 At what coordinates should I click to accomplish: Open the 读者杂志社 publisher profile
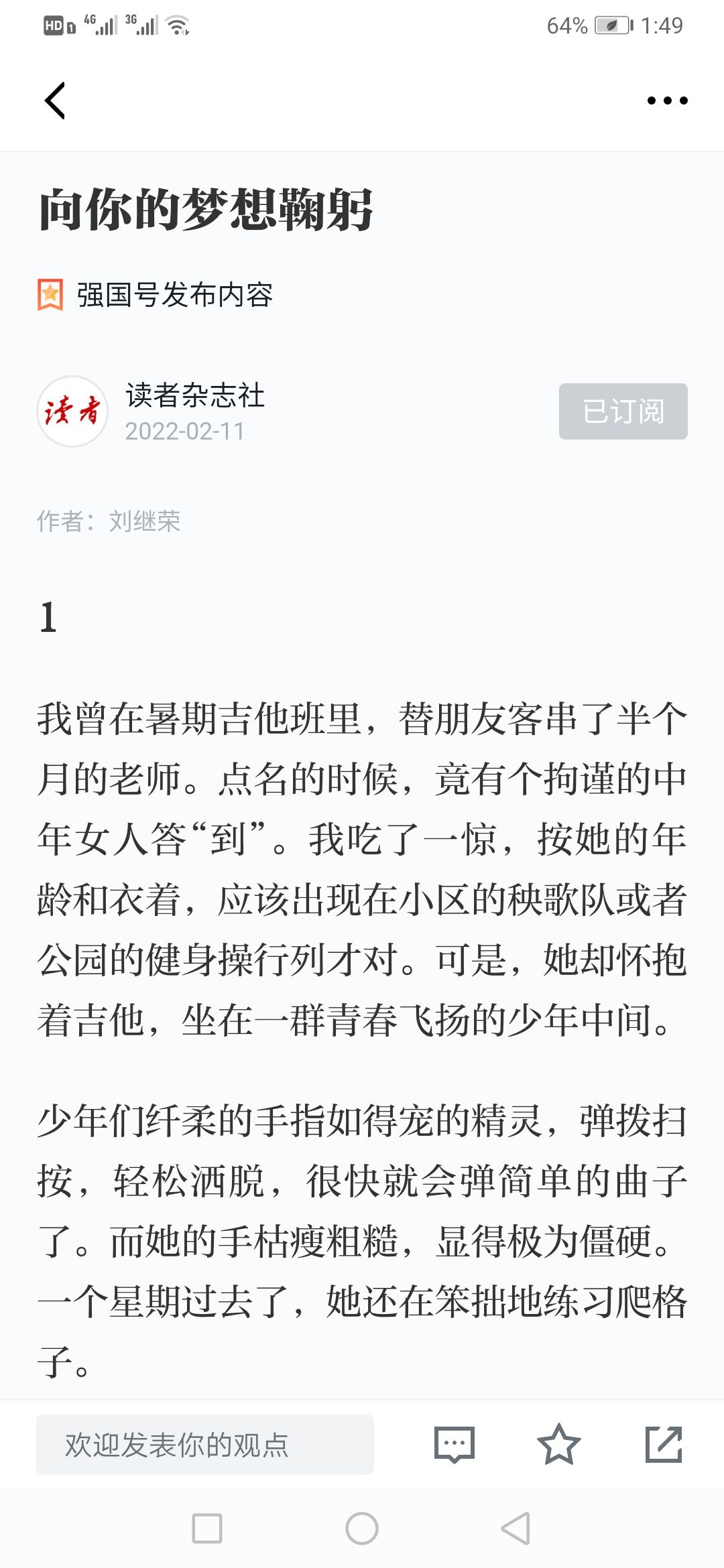coord(195,395)
